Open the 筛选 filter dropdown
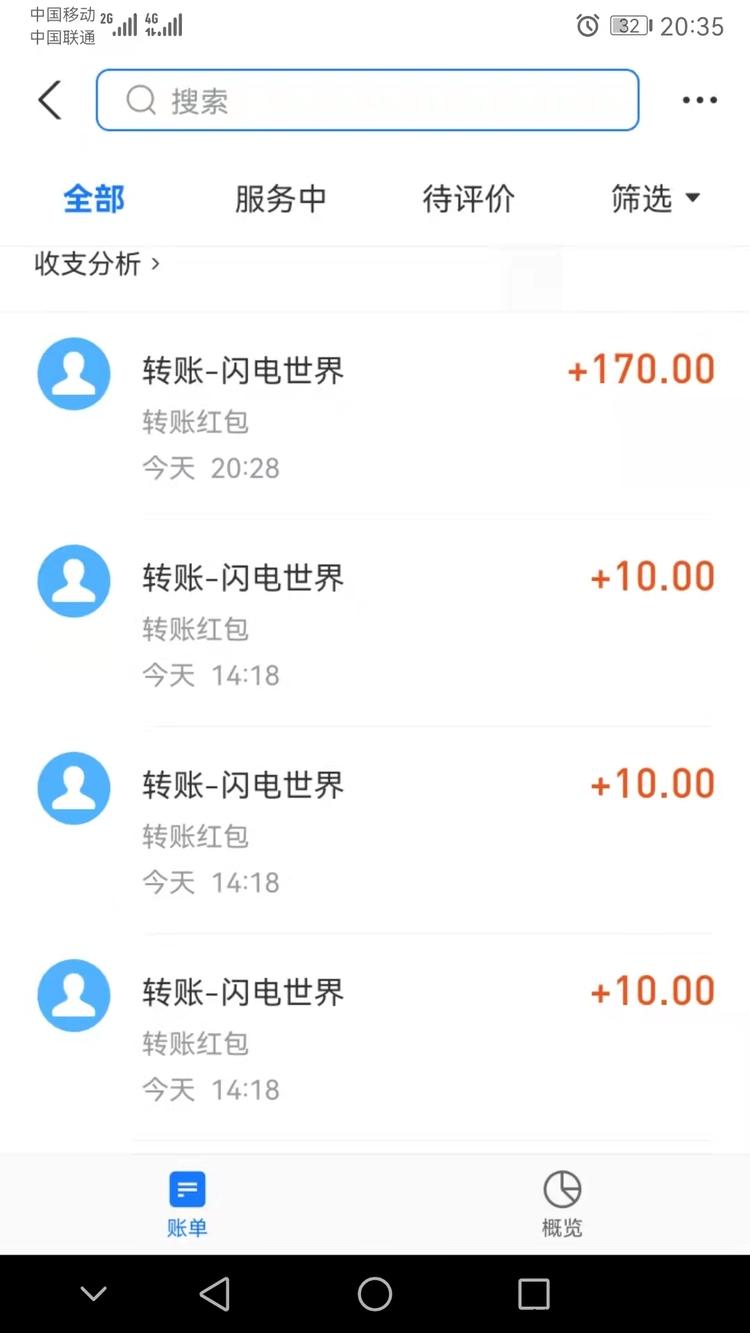Viewport: 750px width, 1333px height. (656, 199)
